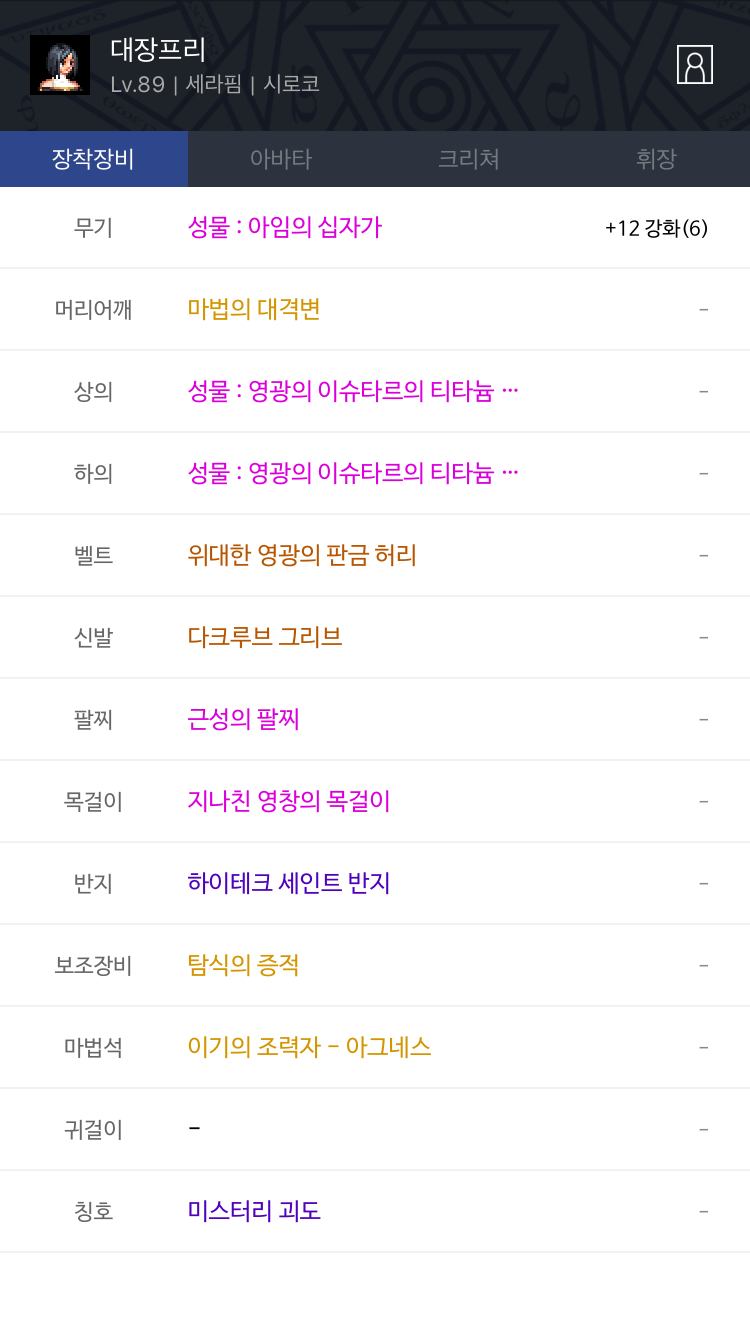View ring item 하이테크 세인트 반지
The width and height of the screenshot is (750, 1334).
(x=289, y=883)
